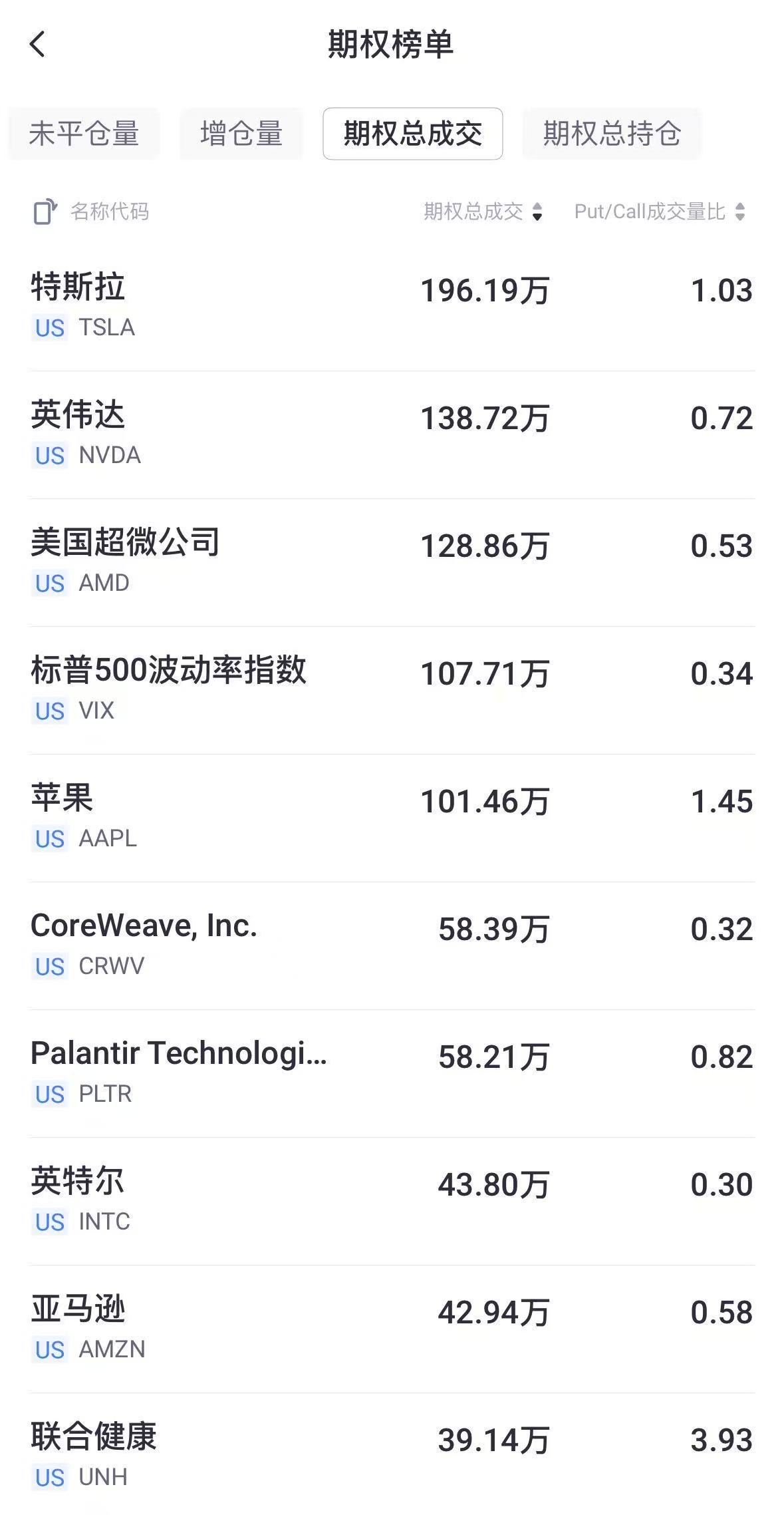Sort by Put/Call成交量比 column

[660, 212]
